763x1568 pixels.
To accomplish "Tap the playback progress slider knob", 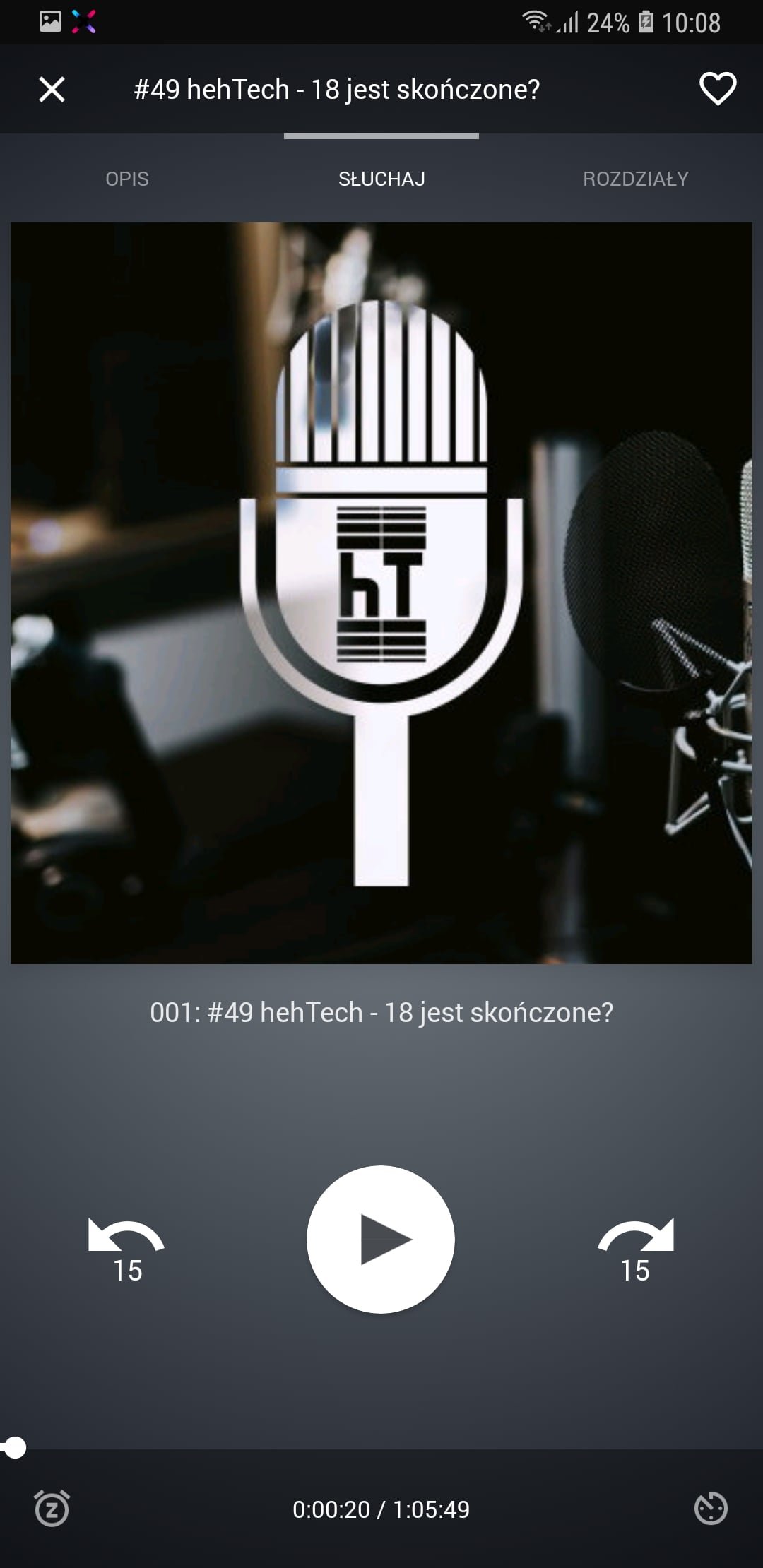I will [x=15, y=1447].
